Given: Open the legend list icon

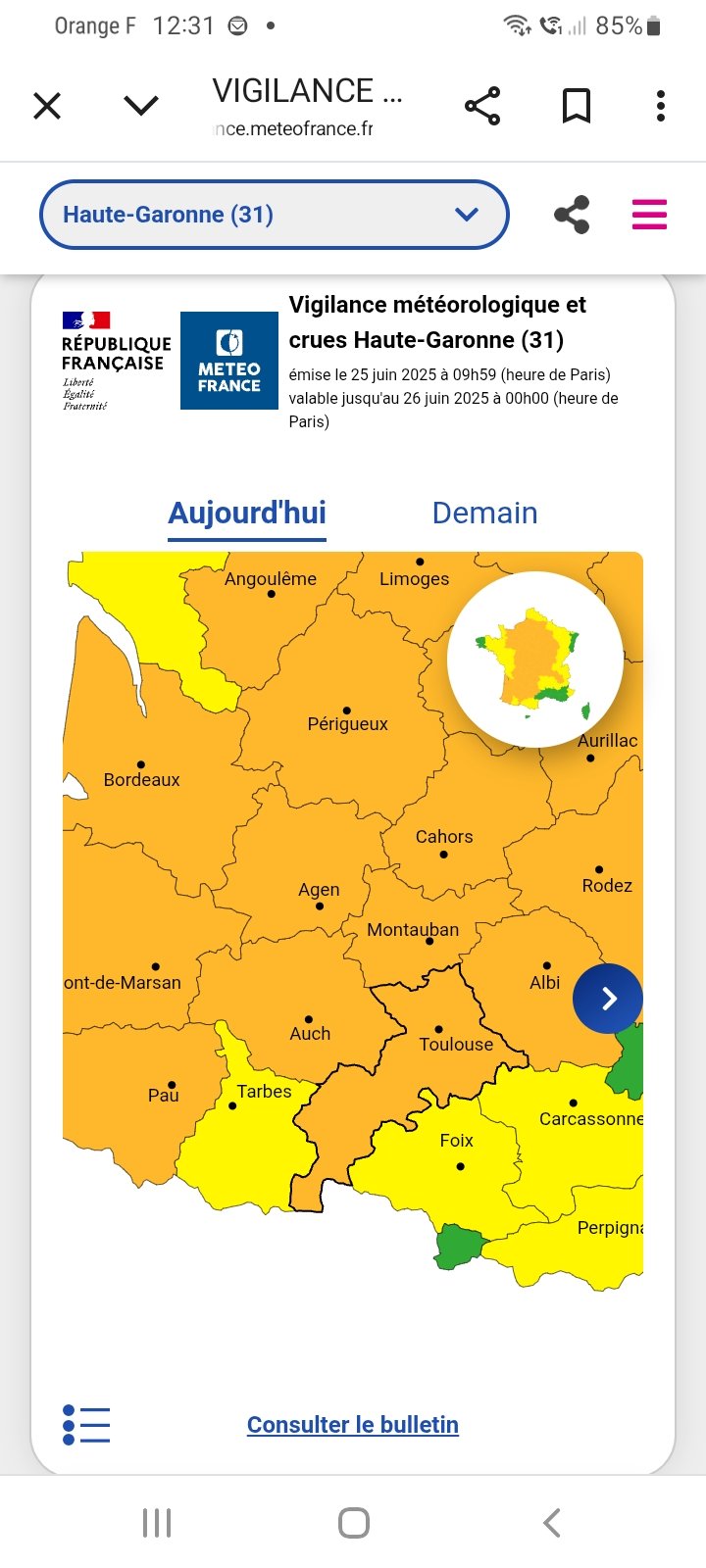Looking at the screenshot, I should [x=86, y=1425].
